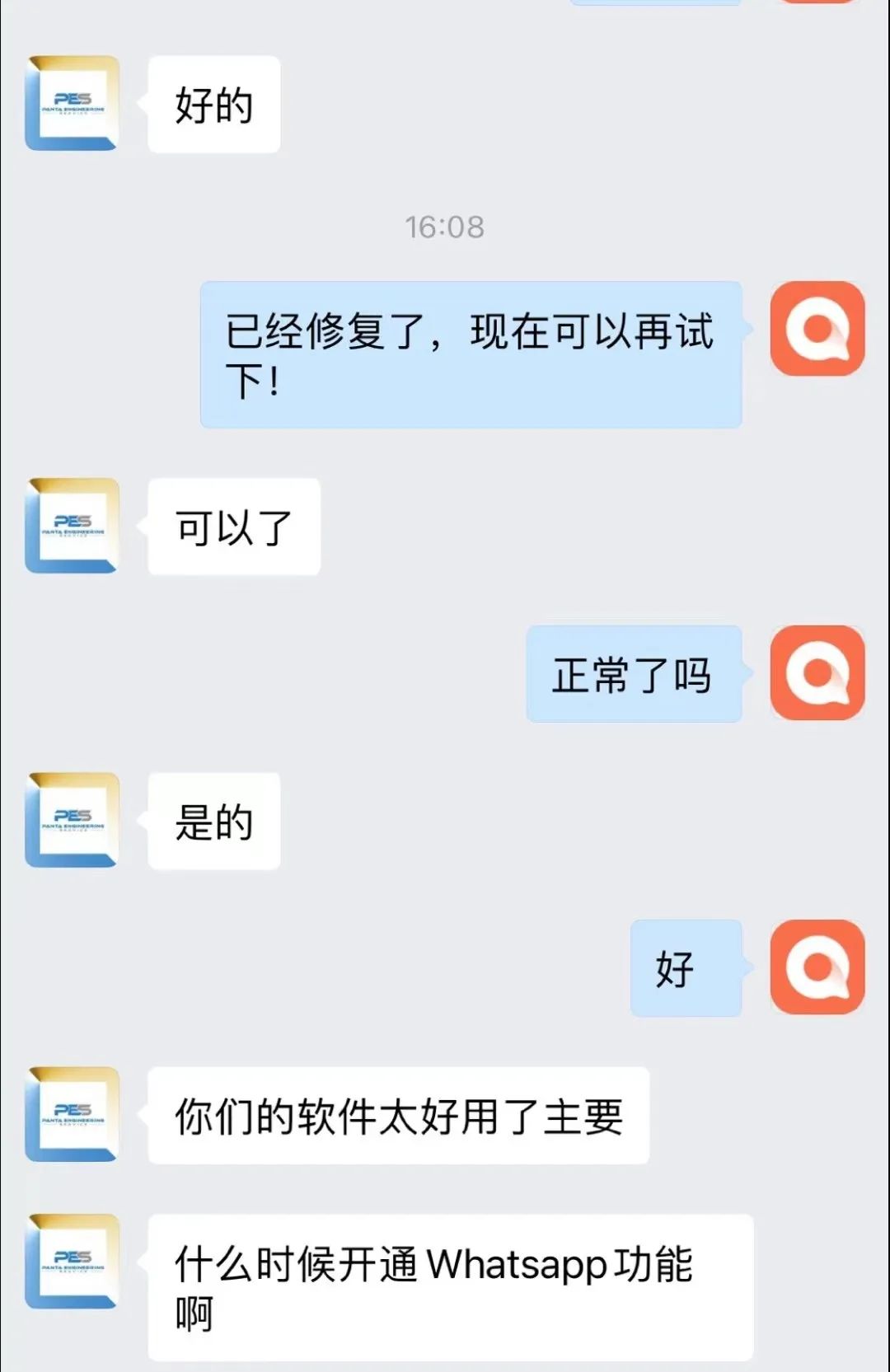Select the "可以了" message bubble

(x=233, y=527)
